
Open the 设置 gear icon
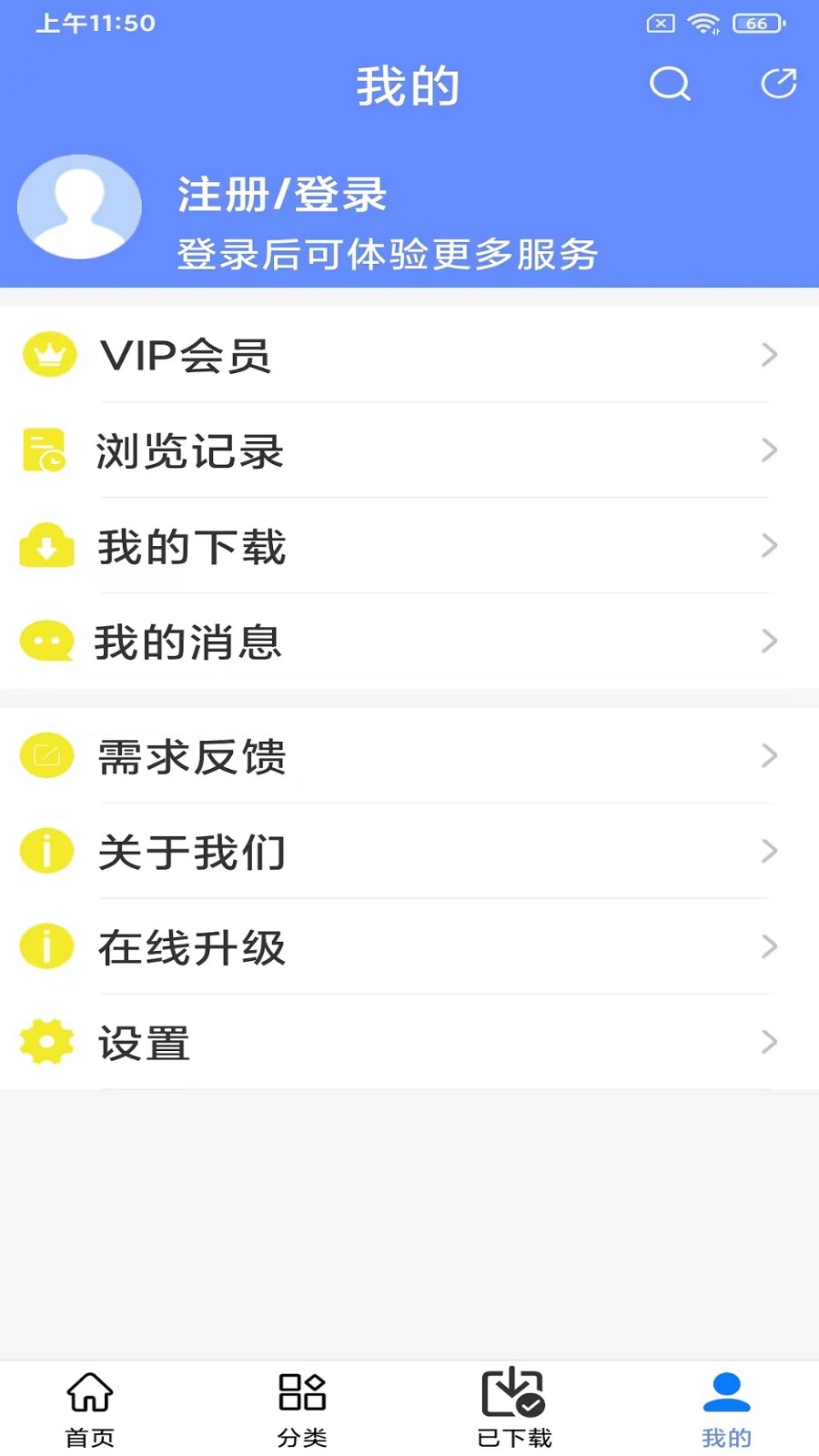[x=45, y=1042]
